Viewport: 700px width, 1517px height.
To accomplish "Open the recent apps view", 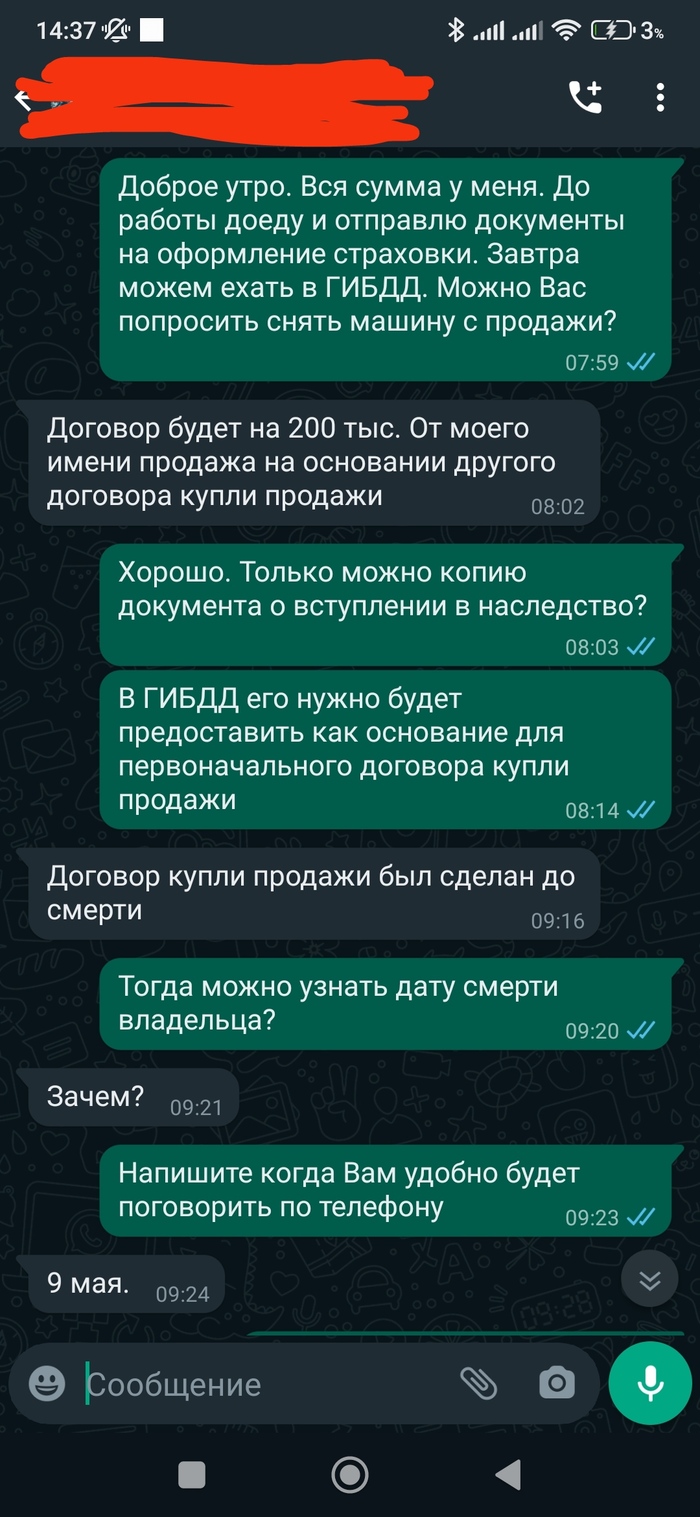I will coord(191,1474).
